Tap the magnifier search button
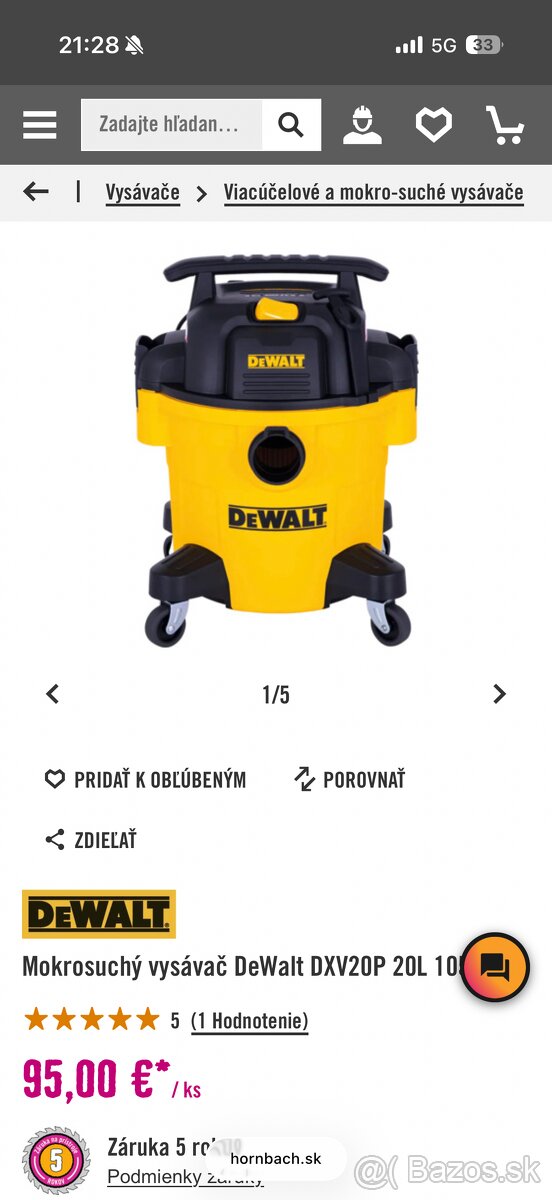The image size is (552, 1200). click(x=291, y=125)
